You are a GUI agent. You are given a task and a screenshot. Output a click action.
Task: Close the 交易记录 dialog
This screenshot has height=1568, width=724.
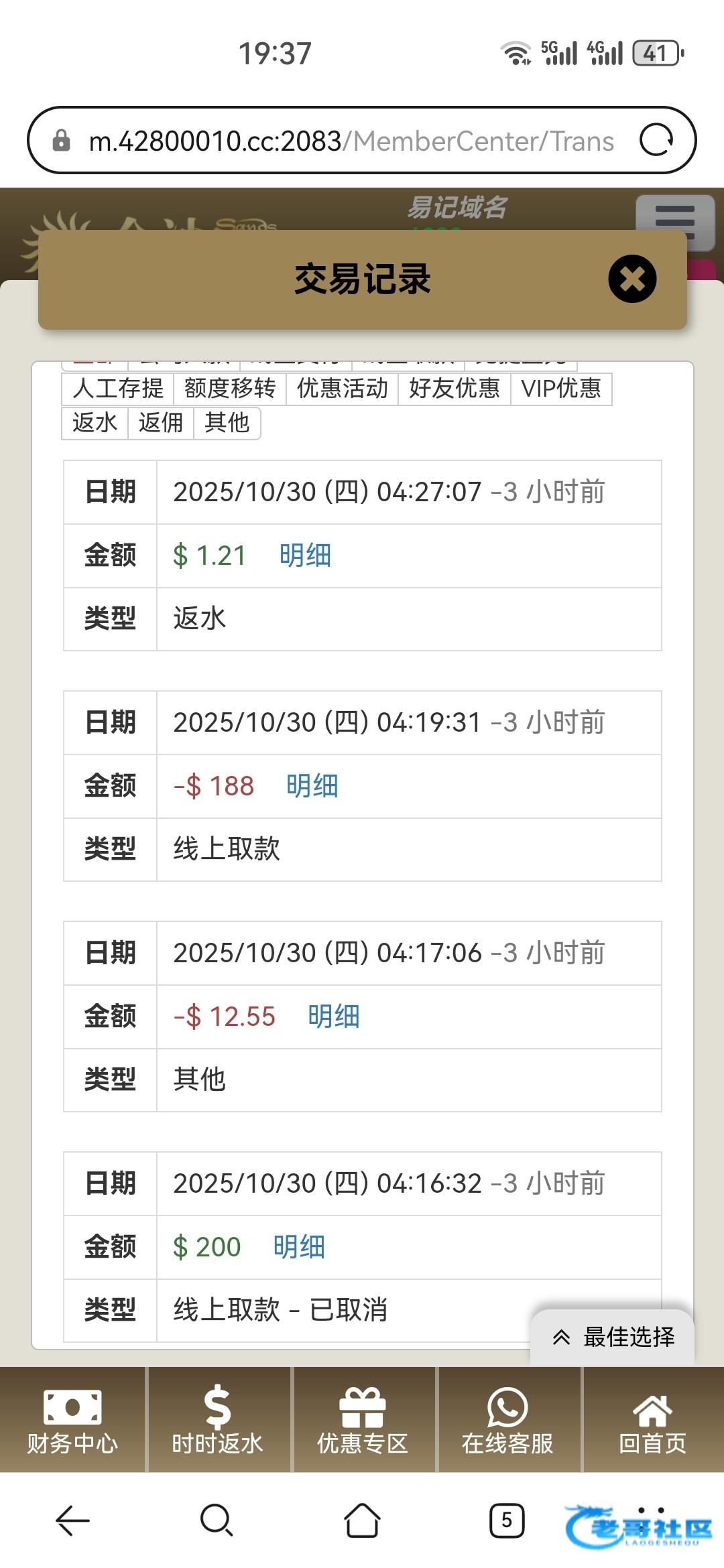[632, 279]
